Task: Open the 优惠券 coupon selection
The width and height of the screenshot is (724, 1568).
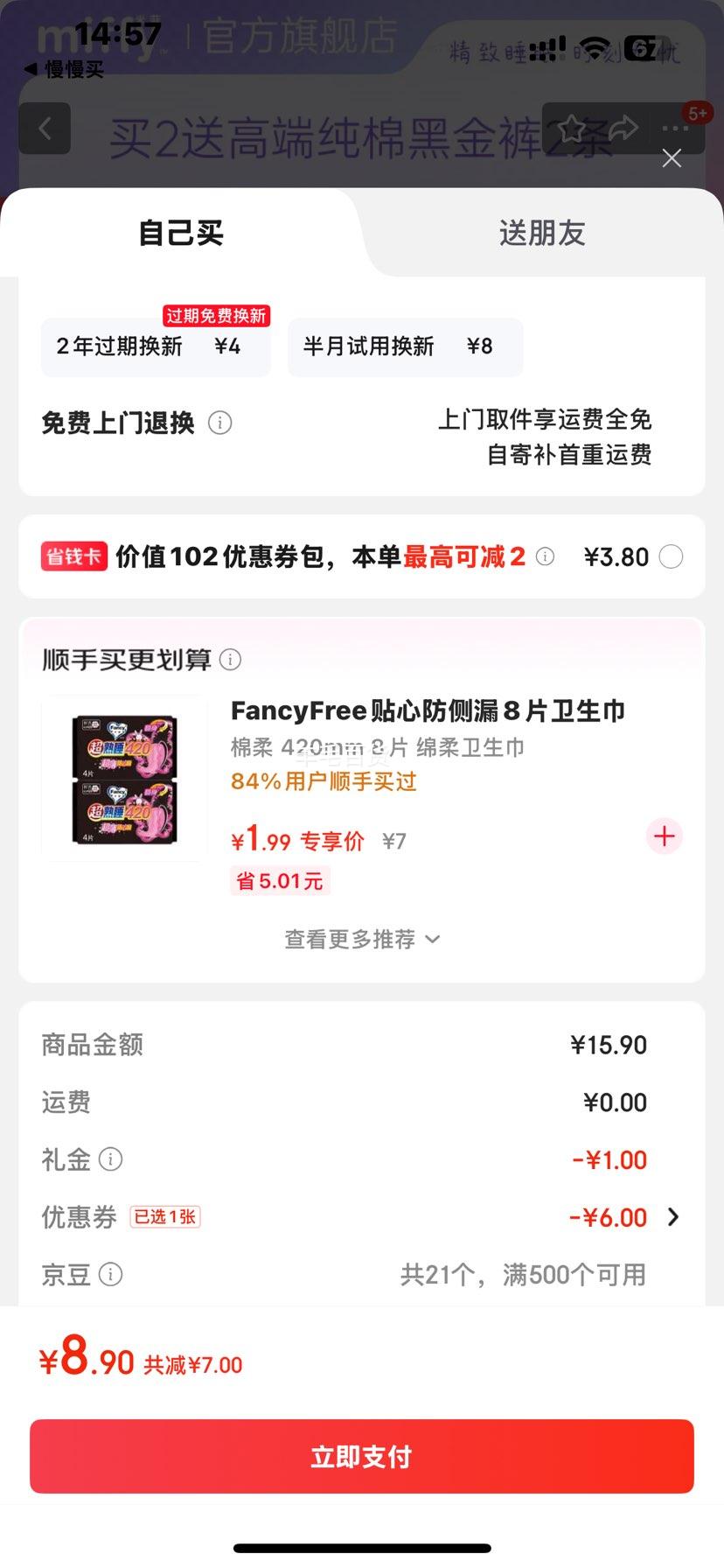Action: click(x=672, y=1217)
